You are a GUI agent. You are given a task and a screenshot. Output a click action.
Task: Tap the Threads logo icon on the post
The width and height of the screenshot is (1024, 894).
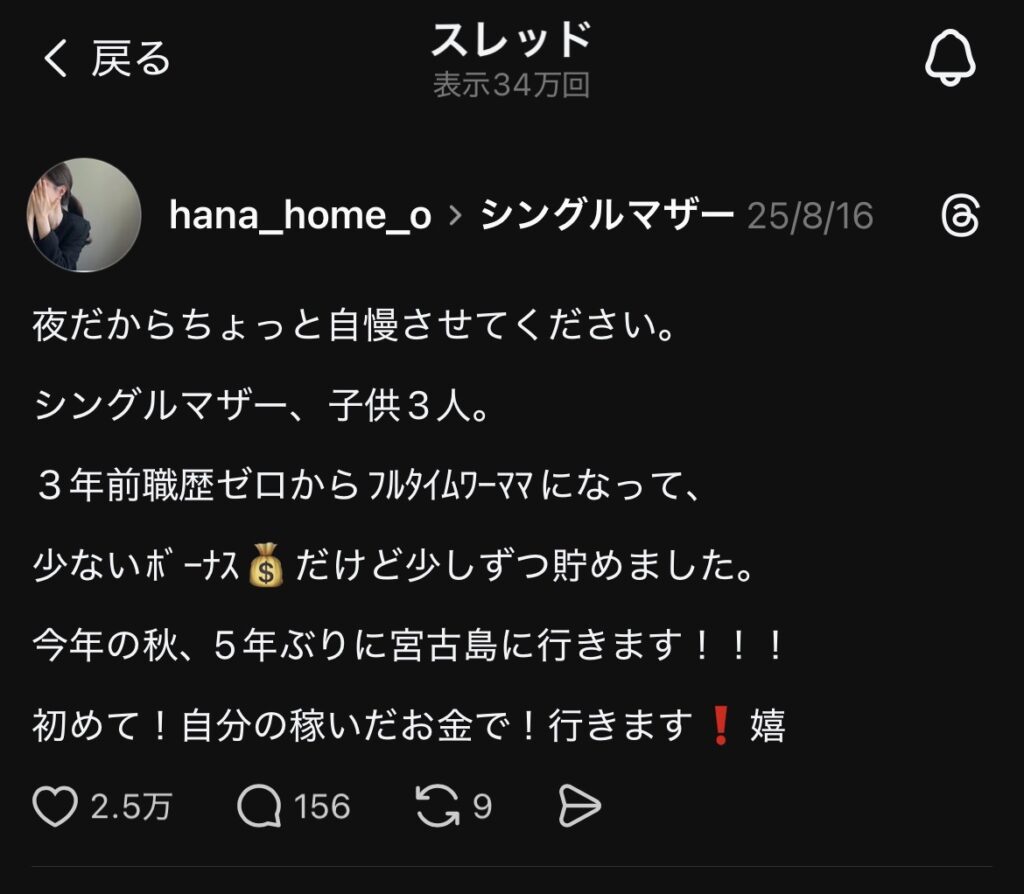click(961, 216)
